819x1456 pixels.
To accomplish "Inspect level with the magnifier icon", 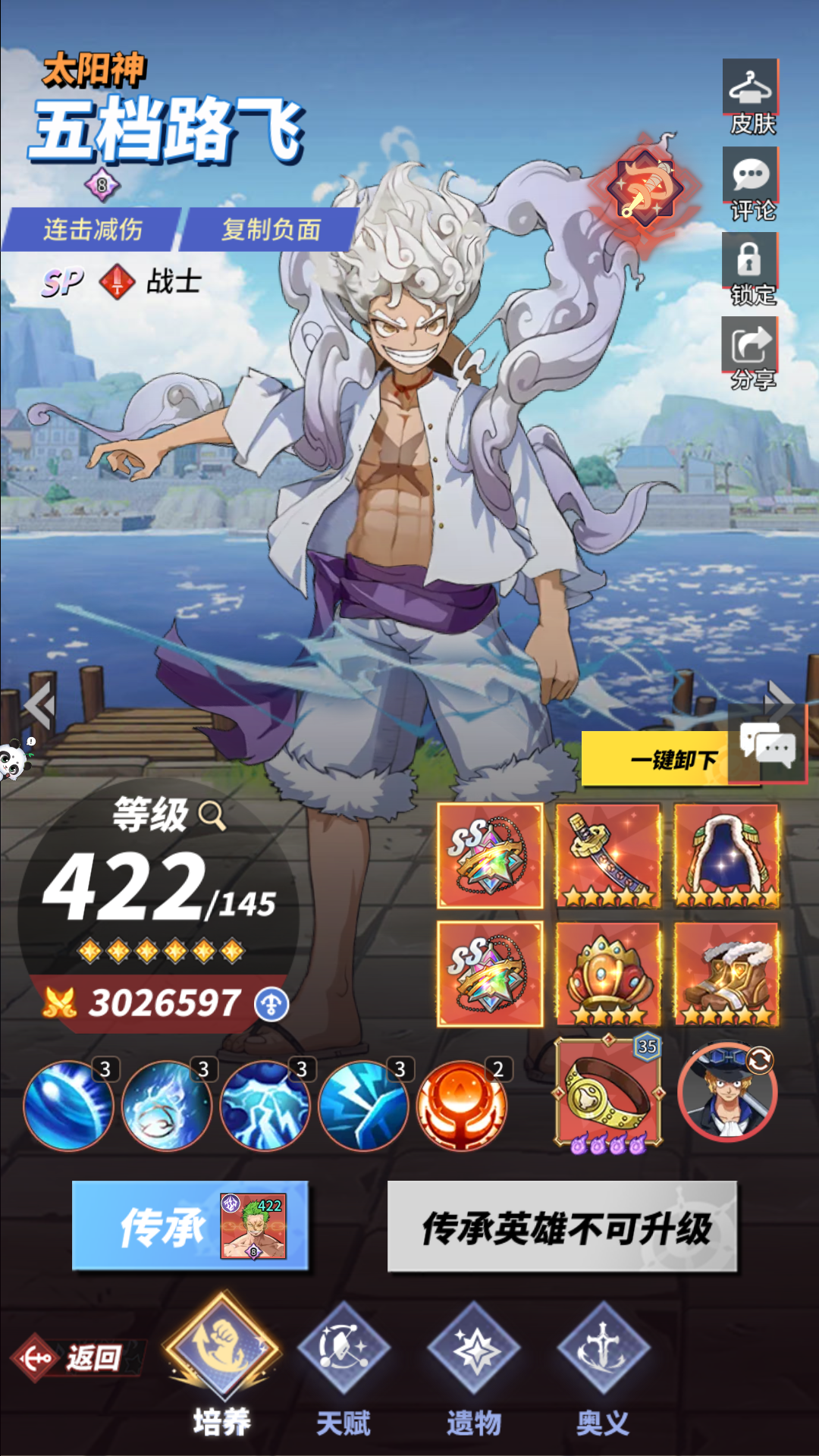I will tap(212, 816).
